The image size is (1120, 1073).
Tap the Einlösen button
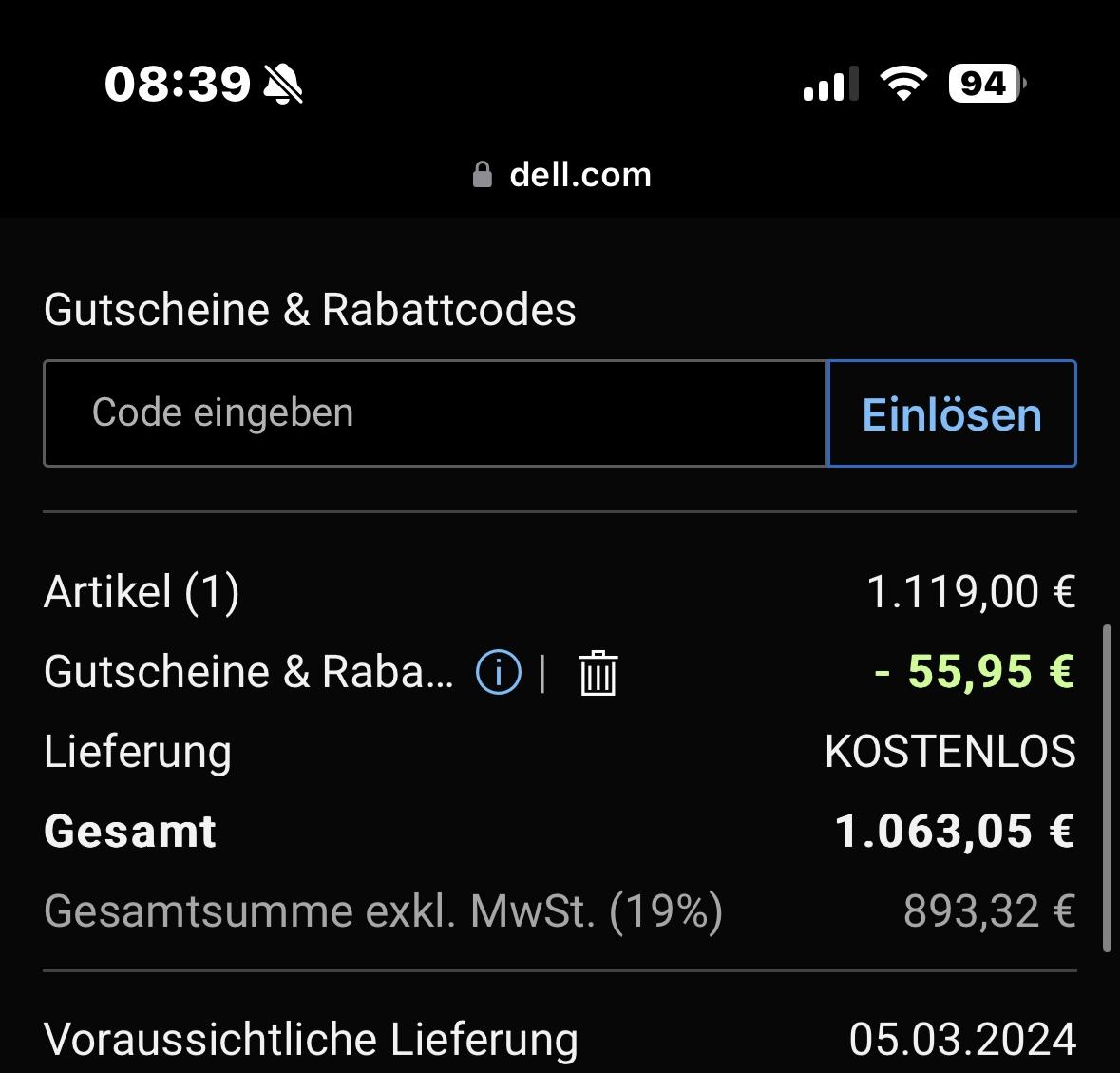tap(951, 413)
